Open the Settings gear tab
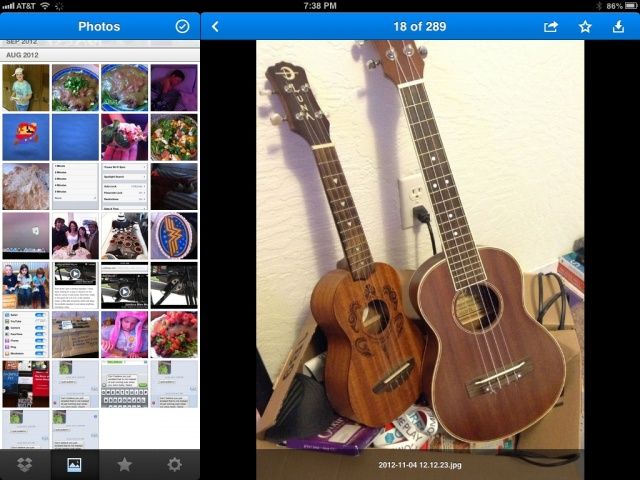This screenshot has height=480, width=640. pos(175,464)
